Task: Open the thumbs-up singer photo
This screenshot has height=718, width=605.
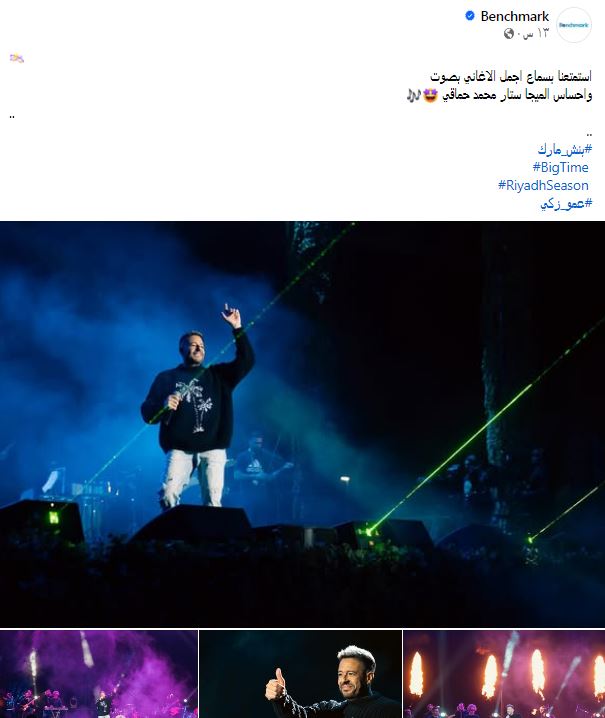Action: point(300,673)
